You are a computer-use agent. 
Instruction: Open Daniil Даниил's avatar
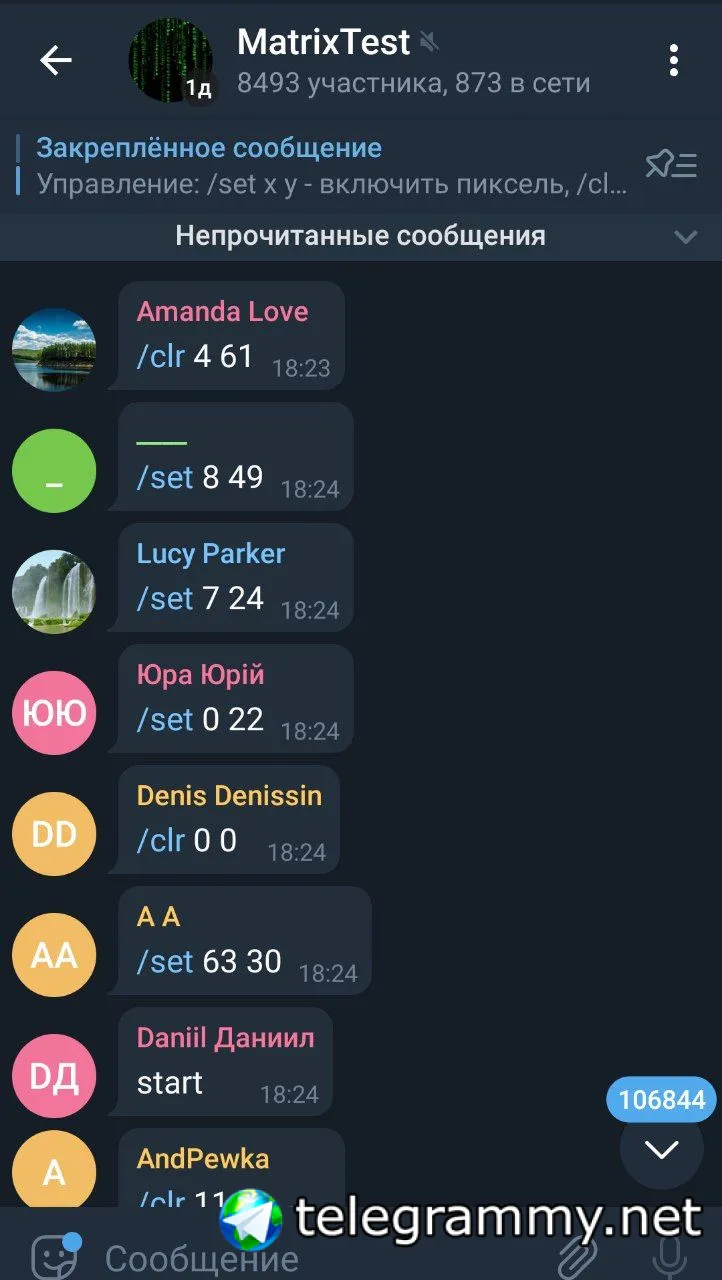54,1076
